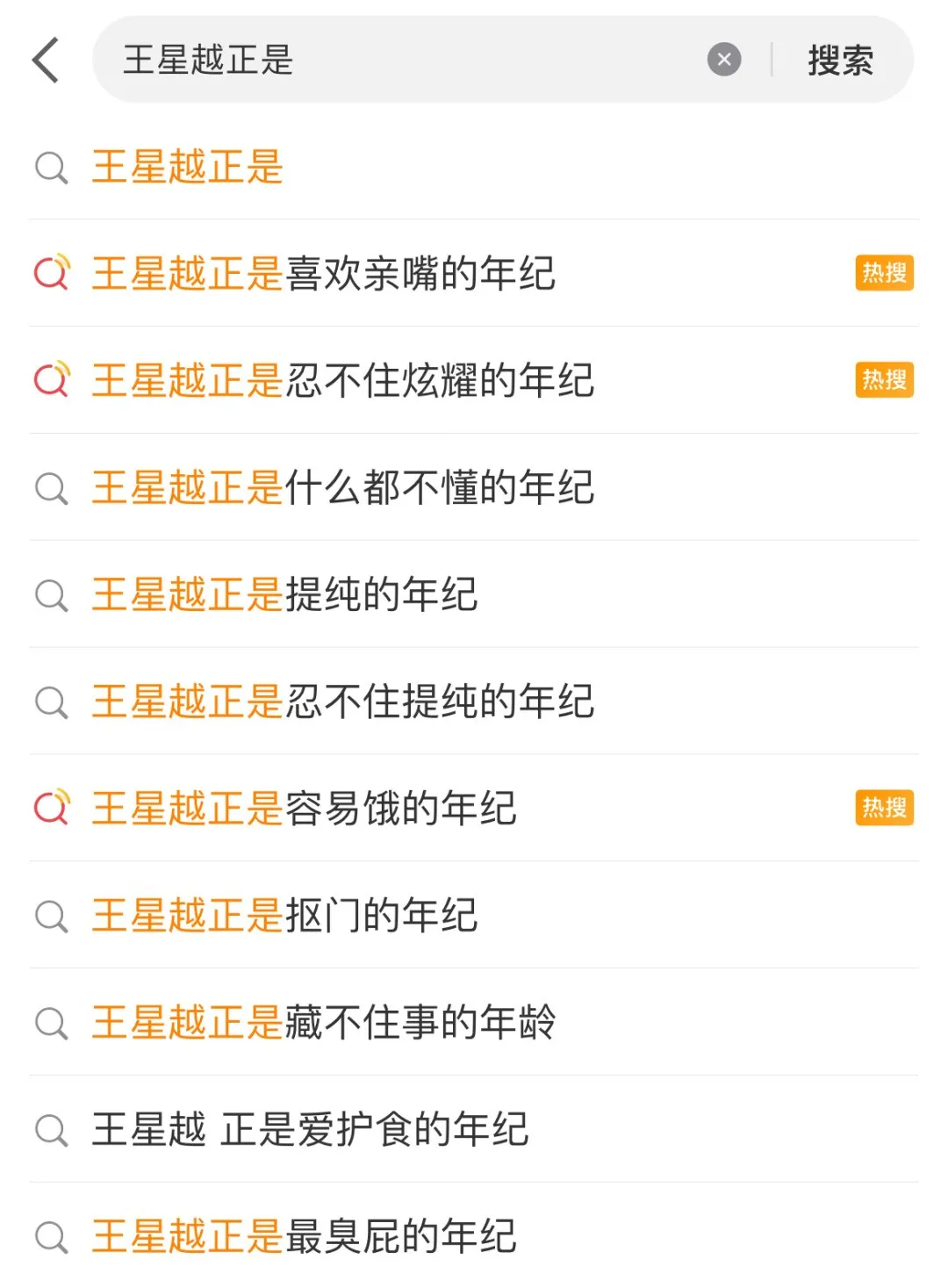Open suggestion 王星越正是提纯的年纪
The width and height of the screenshot is (948, 1288).
(285, 595)
